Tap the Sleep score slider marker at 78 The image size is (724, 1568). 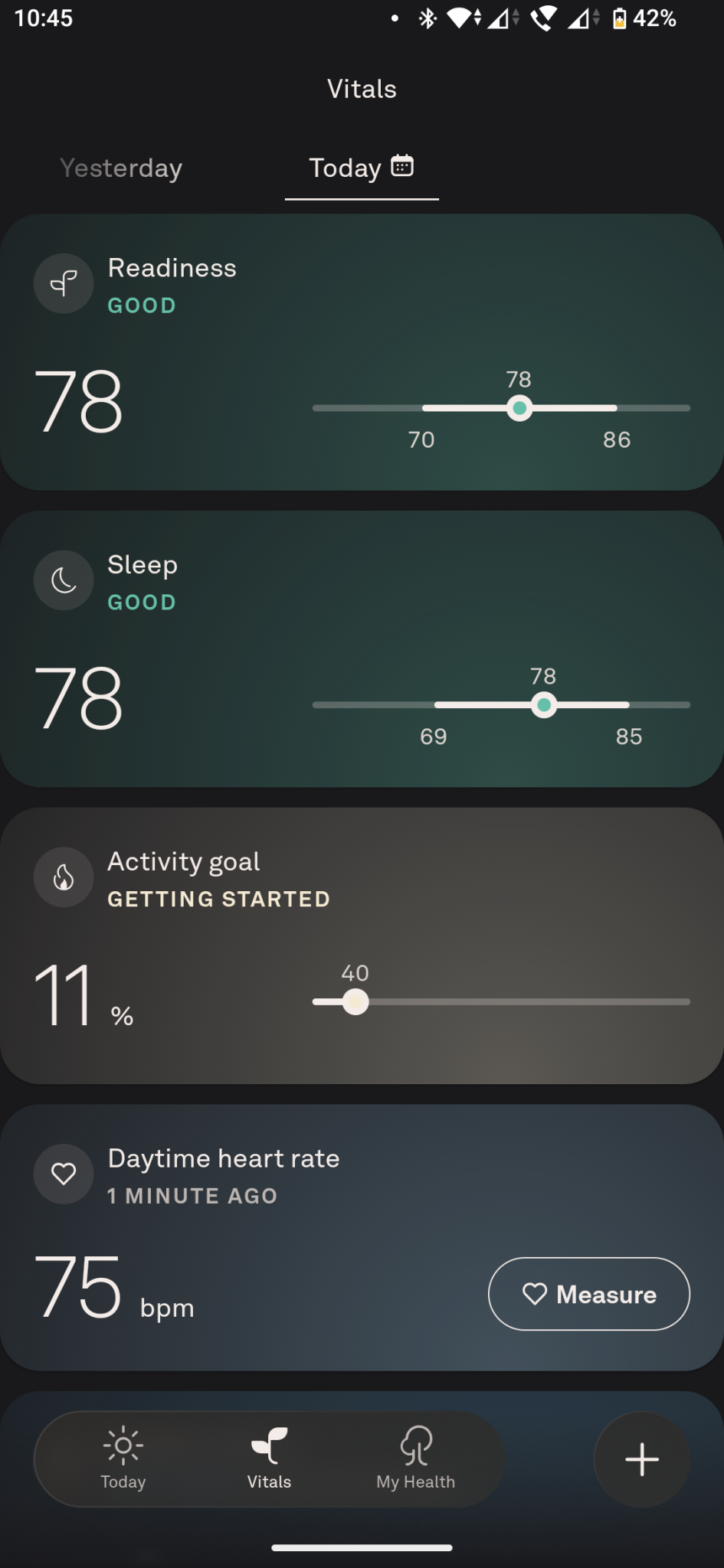[544, 704]
